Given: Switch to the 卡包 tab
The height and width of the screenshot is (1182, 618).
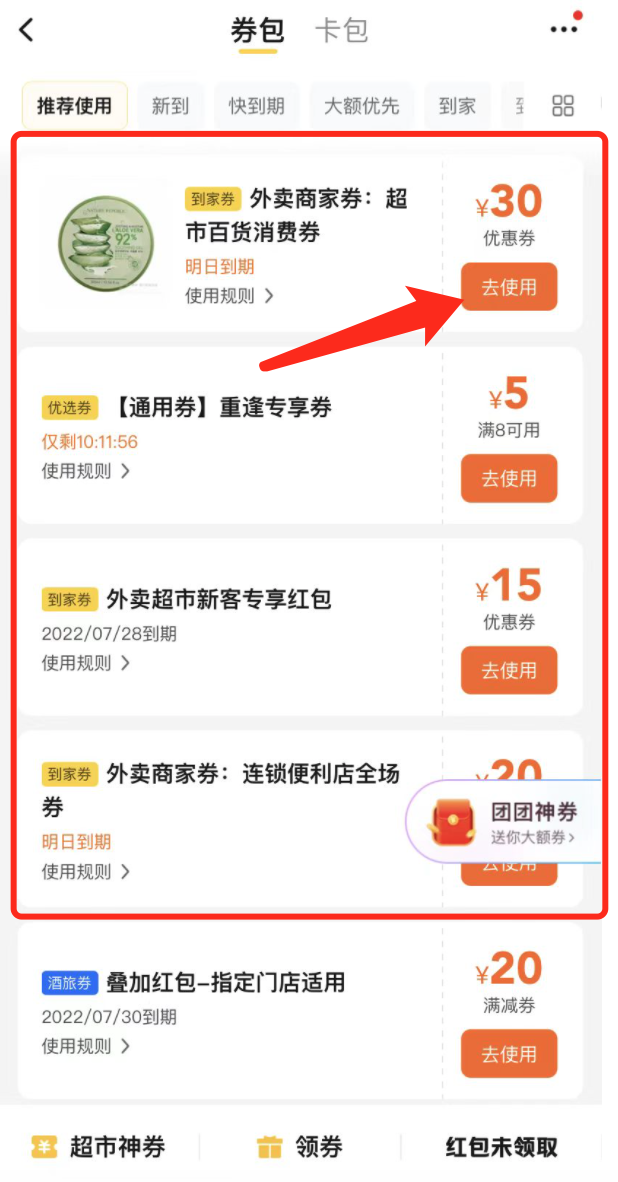Looking at the screenshot, I should (x=342, y=30).
